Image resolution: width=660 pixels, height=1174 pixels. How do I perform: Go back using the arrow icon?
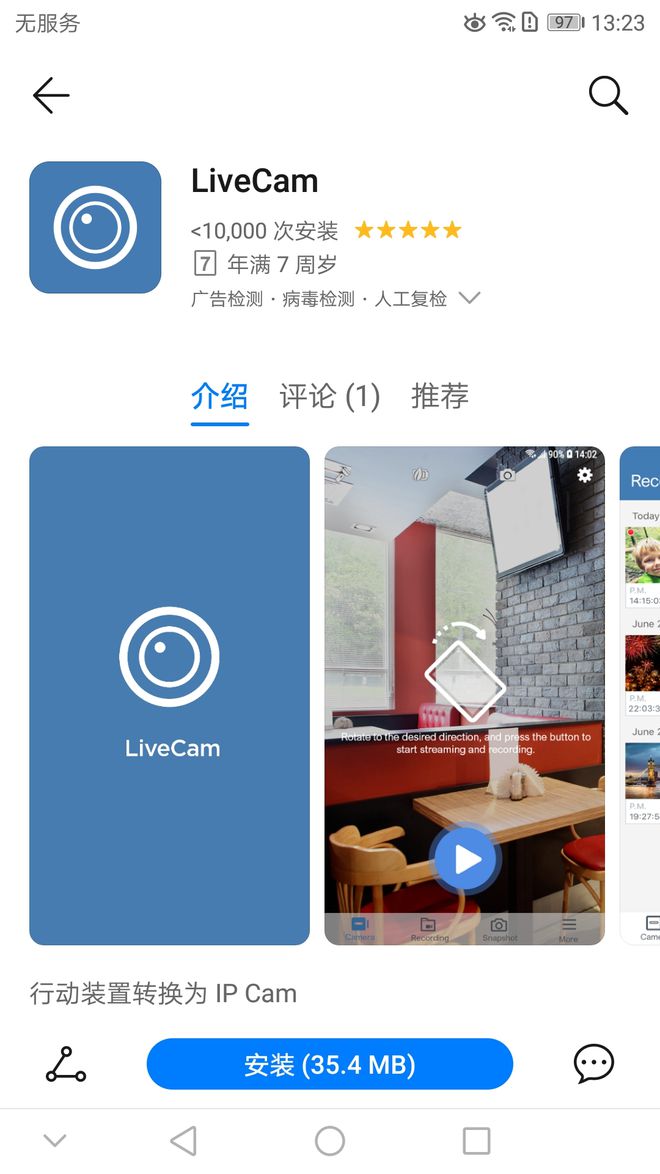(x=50, y=96)
